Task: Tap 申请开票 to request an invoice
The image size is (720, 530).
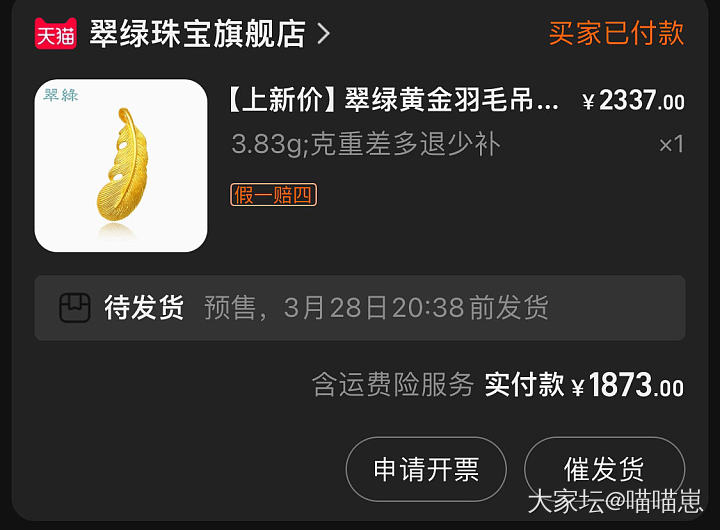Action: (x=426, y=469)
